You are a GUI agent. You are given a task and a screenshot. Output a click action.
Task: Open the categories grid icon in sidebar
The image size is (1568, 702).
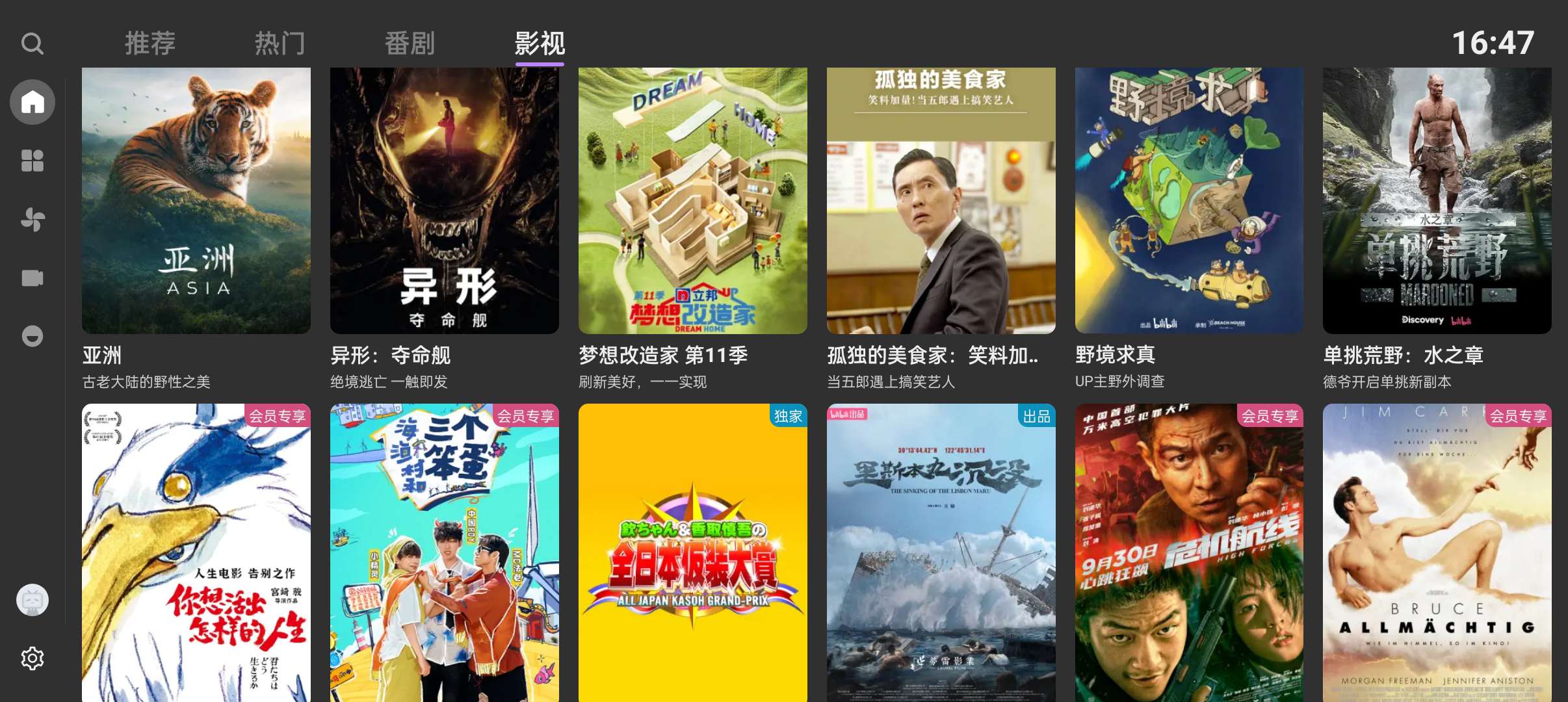pyautogui.click(x=32, y=161)
